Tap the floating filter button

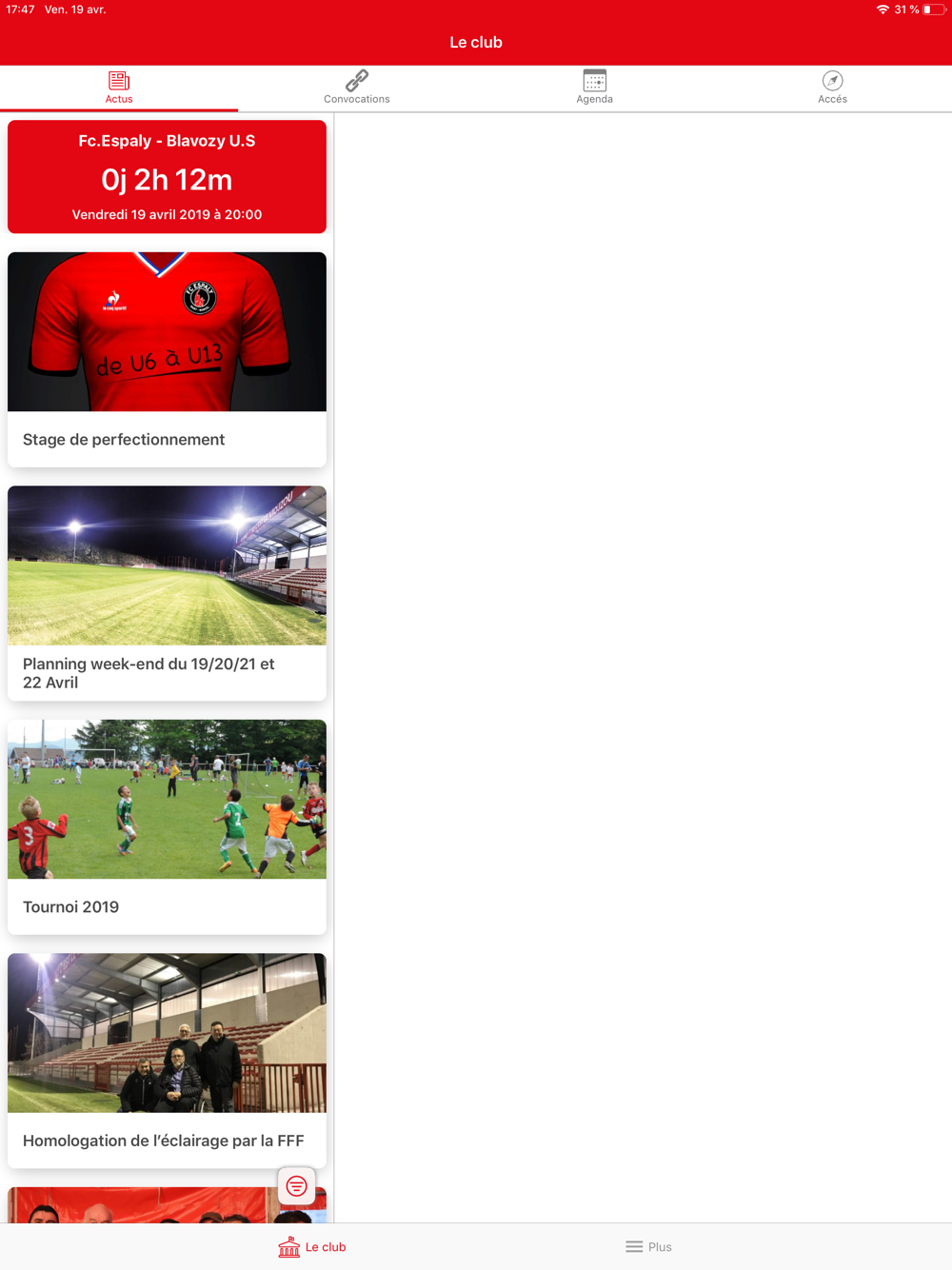pyautogui.click(x=297, y=1186)
